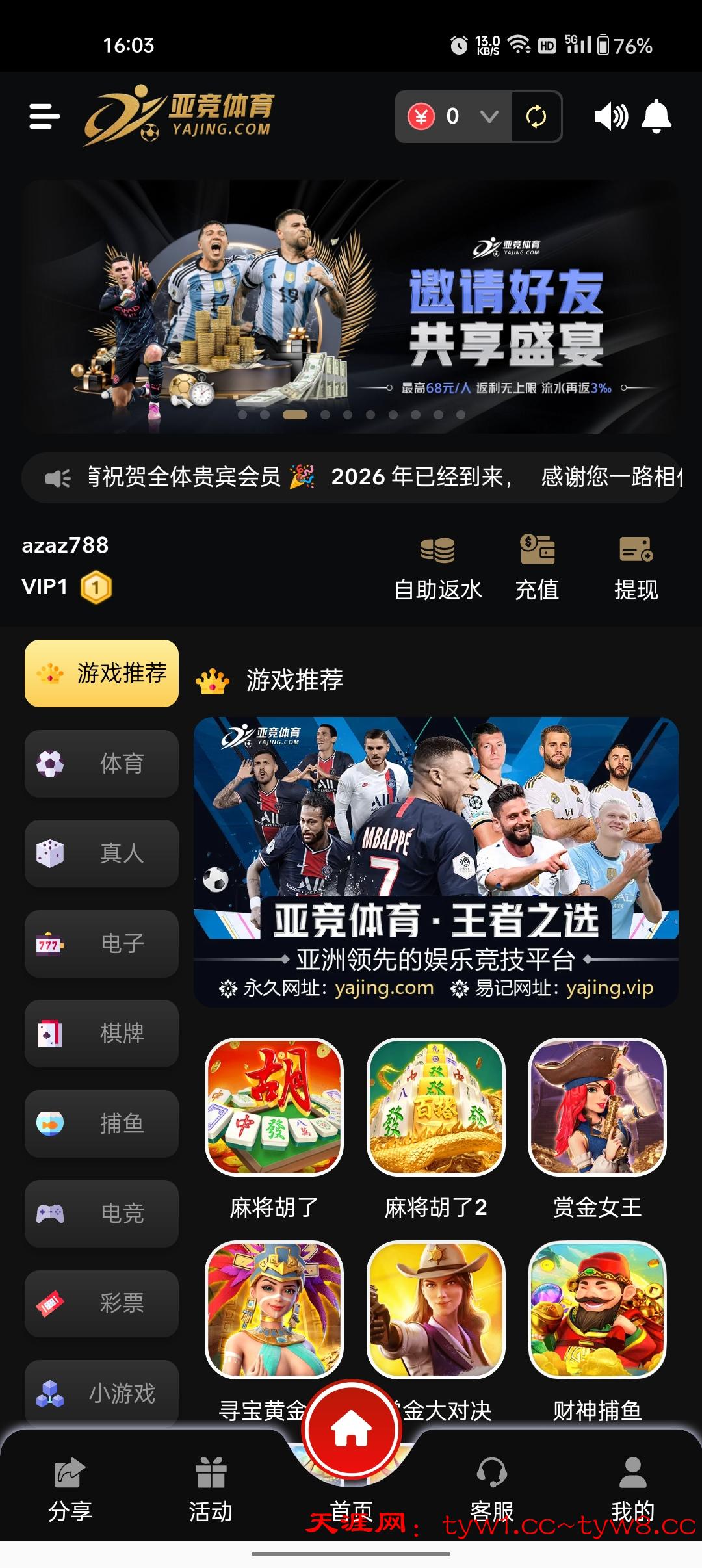This screenshot has width=702, height=1568.
Task: Select the 彩票 lottery category
Action: 102,1303
